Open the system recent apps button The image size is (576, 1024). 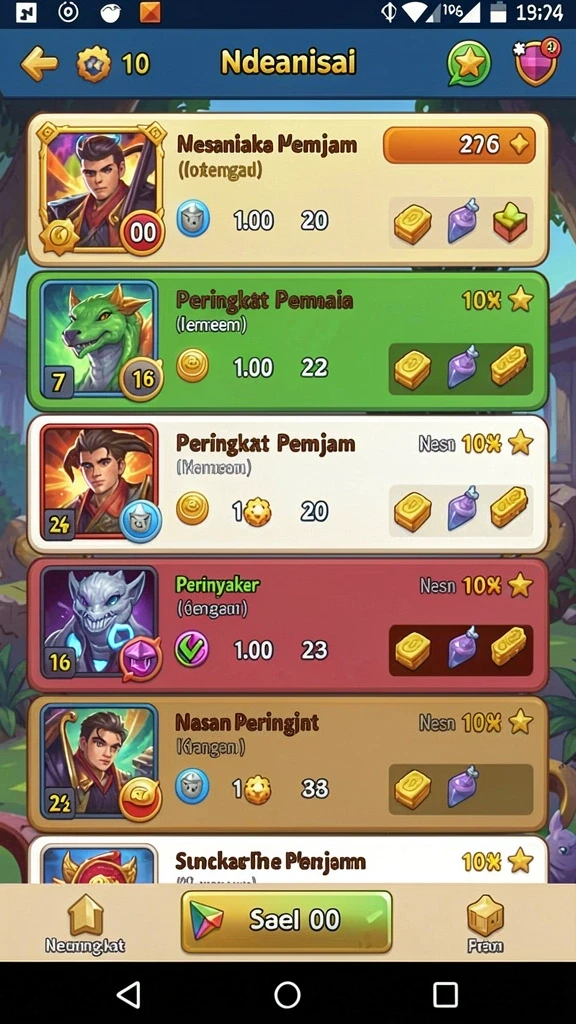(445, 995)
